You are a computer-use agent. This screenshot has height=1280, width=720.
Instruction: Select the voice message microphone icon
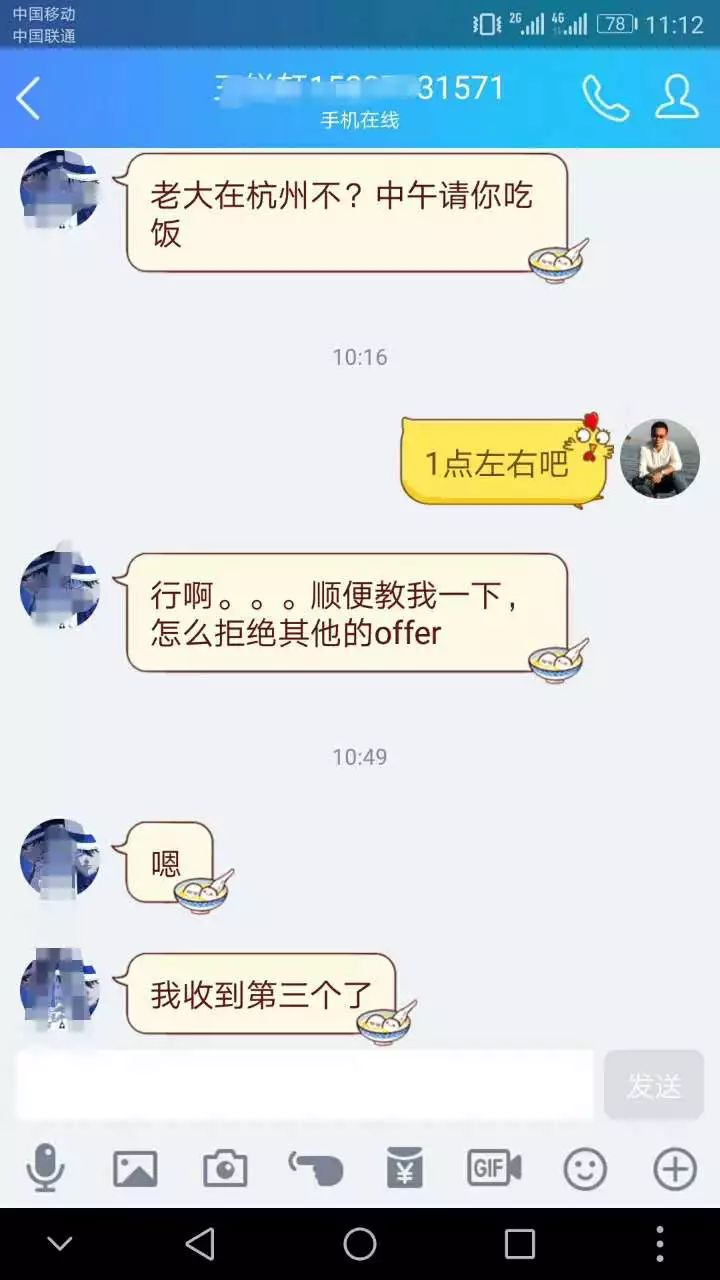point(45,1166)
